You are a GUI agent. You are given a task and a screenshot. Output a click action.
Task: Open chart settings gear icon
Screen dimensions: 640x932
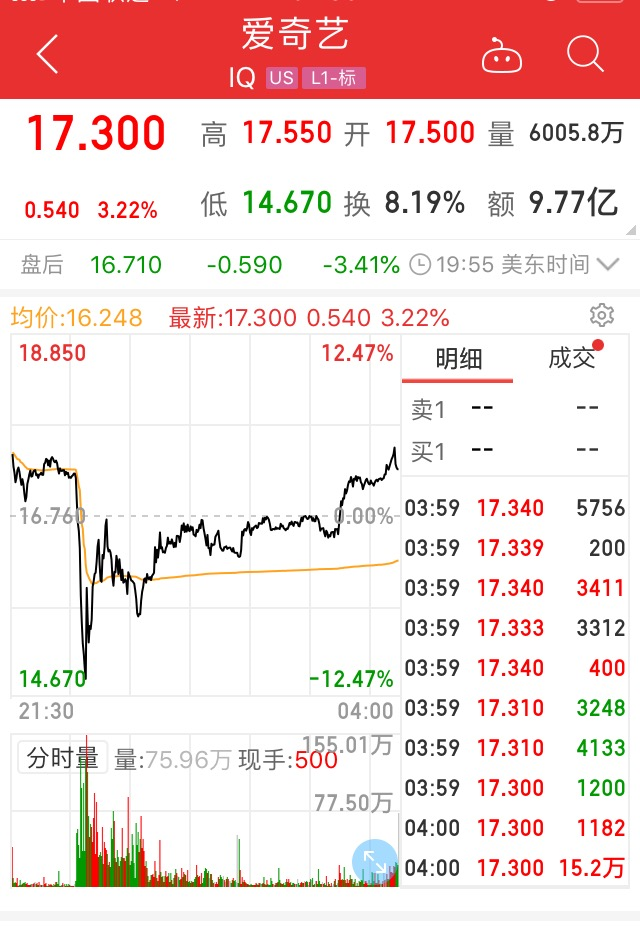(601, 315)
